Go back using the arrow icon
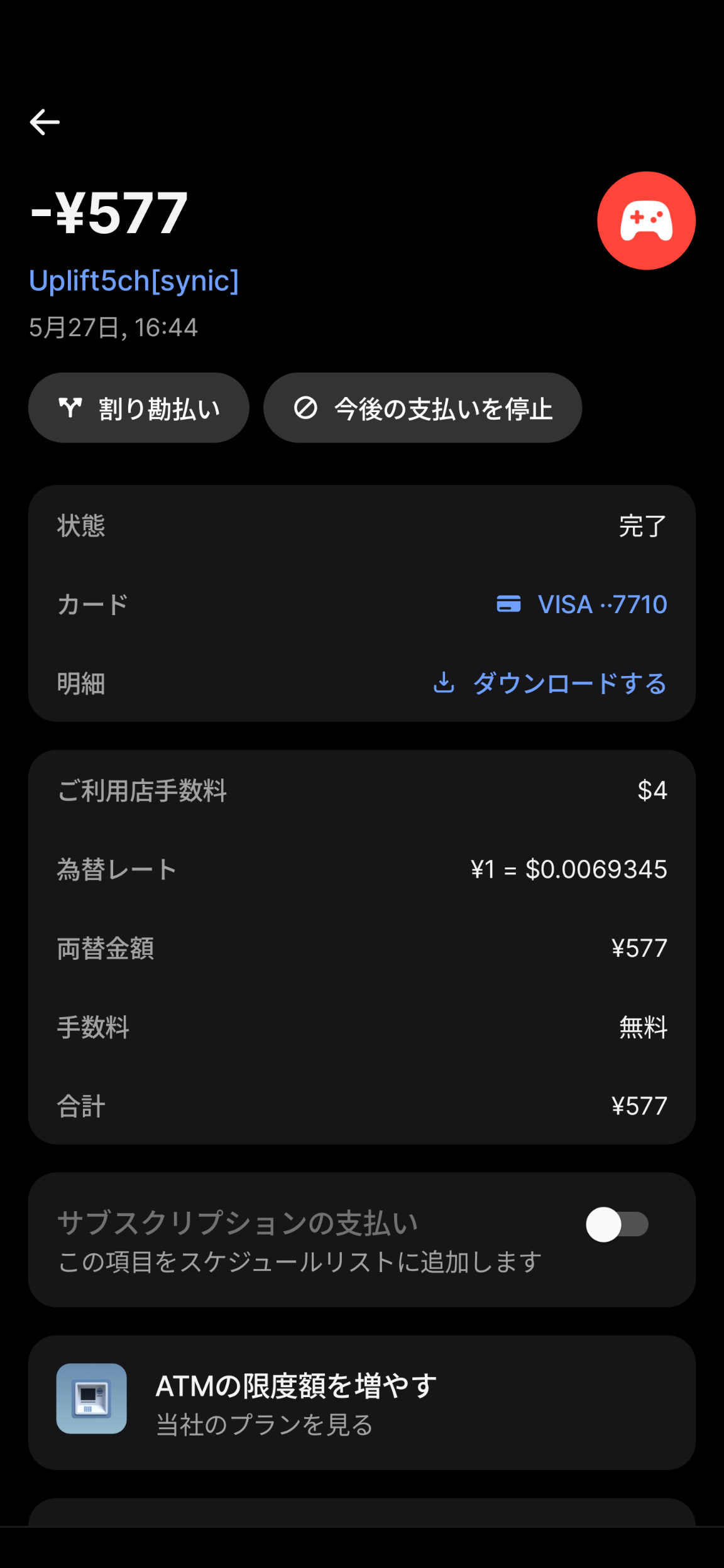 coord(45,122)
